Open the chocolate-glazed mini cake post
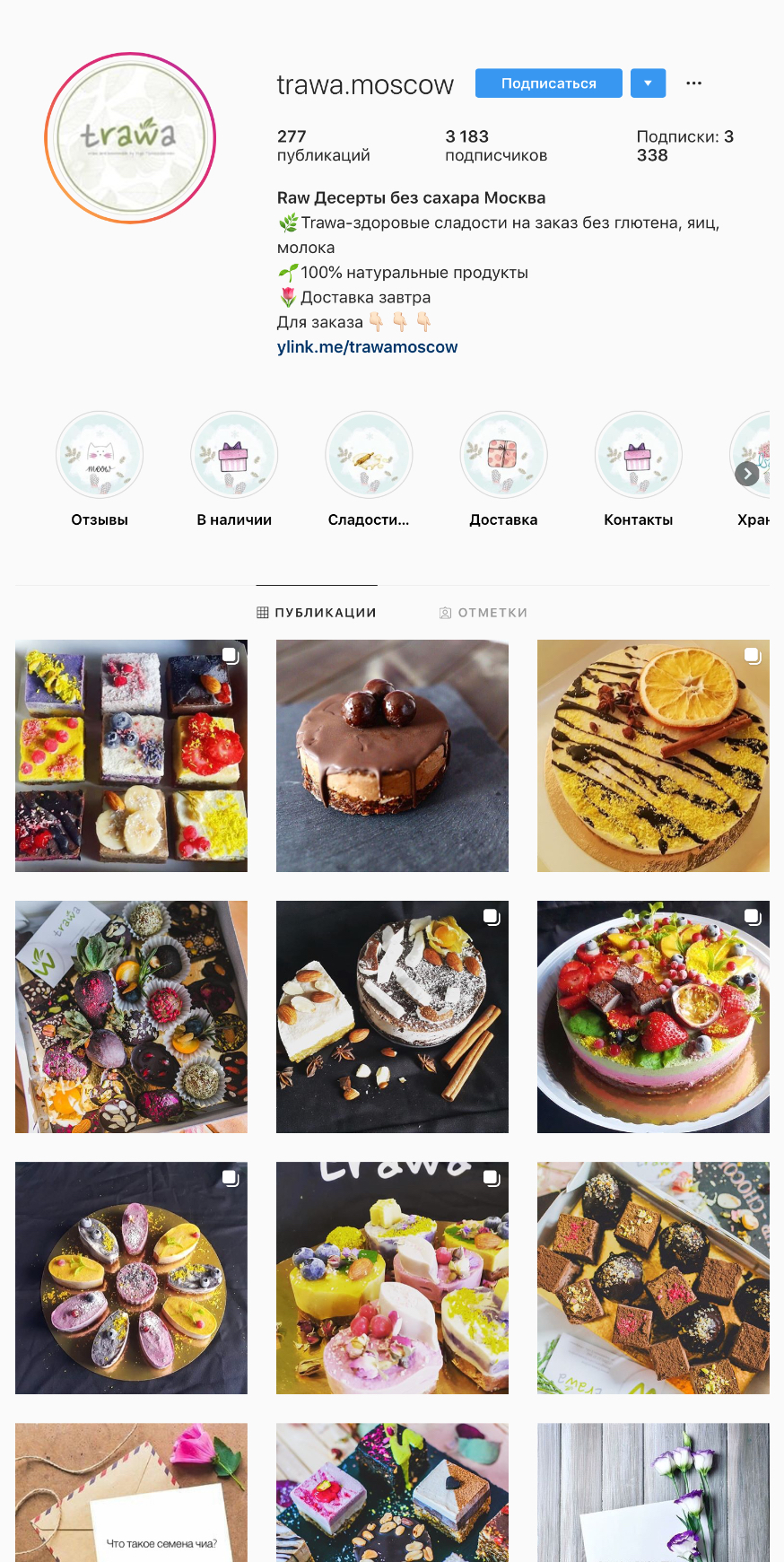 (392, 755)
